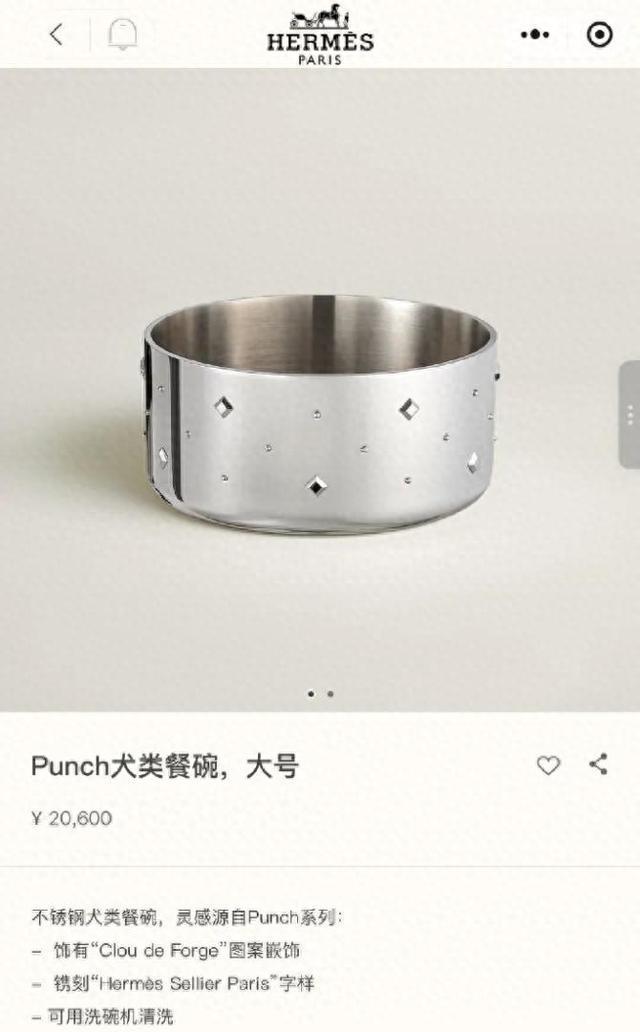Go back using the top-left arrow
The width and height of the screenshot is (640, 1032).
click(56, 34)
